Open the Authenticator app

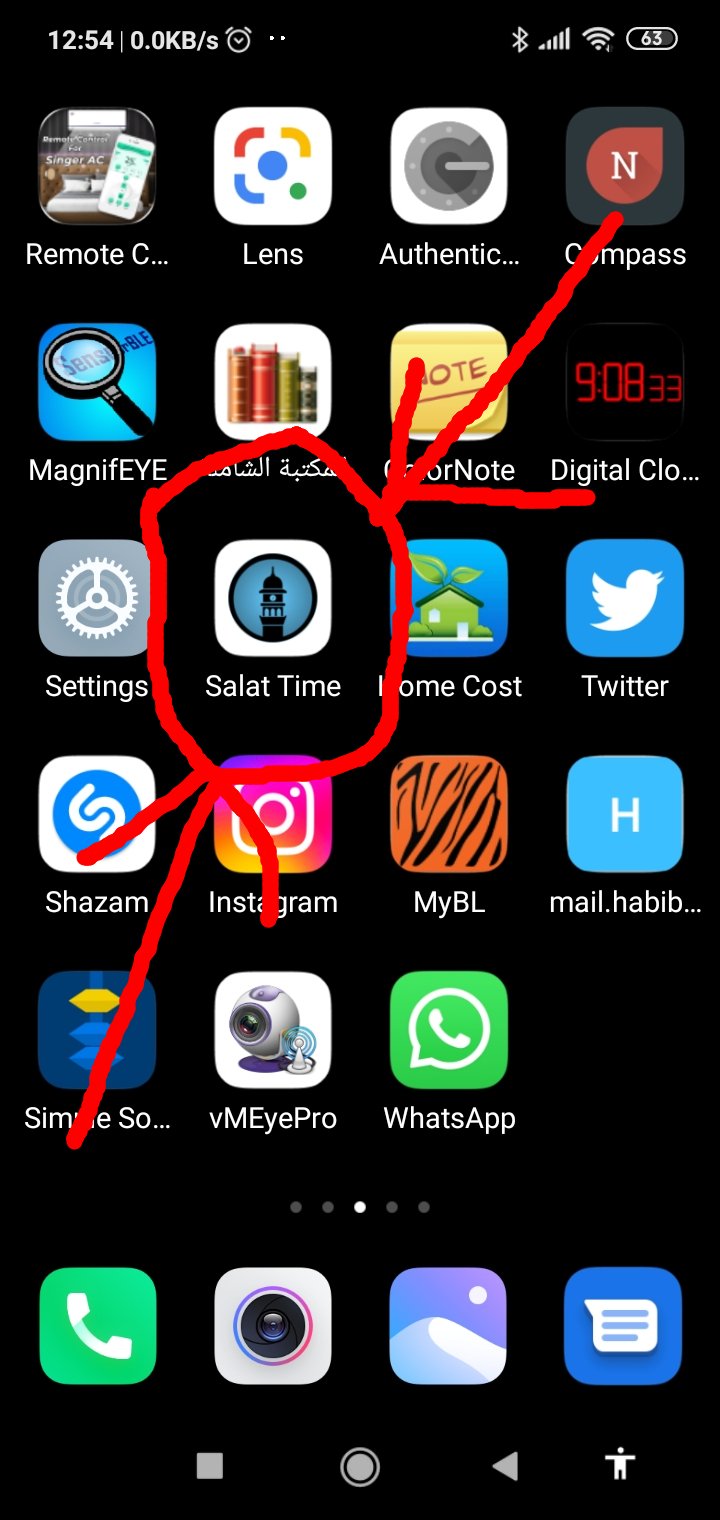point(449,166)
